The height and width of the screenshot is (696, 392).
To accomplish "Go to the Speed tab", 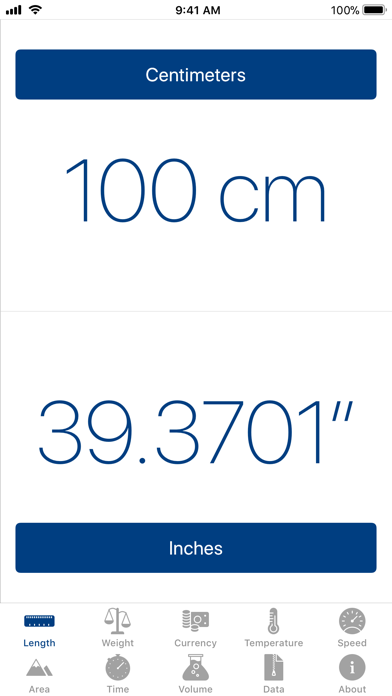I will (x=352, y=628).
